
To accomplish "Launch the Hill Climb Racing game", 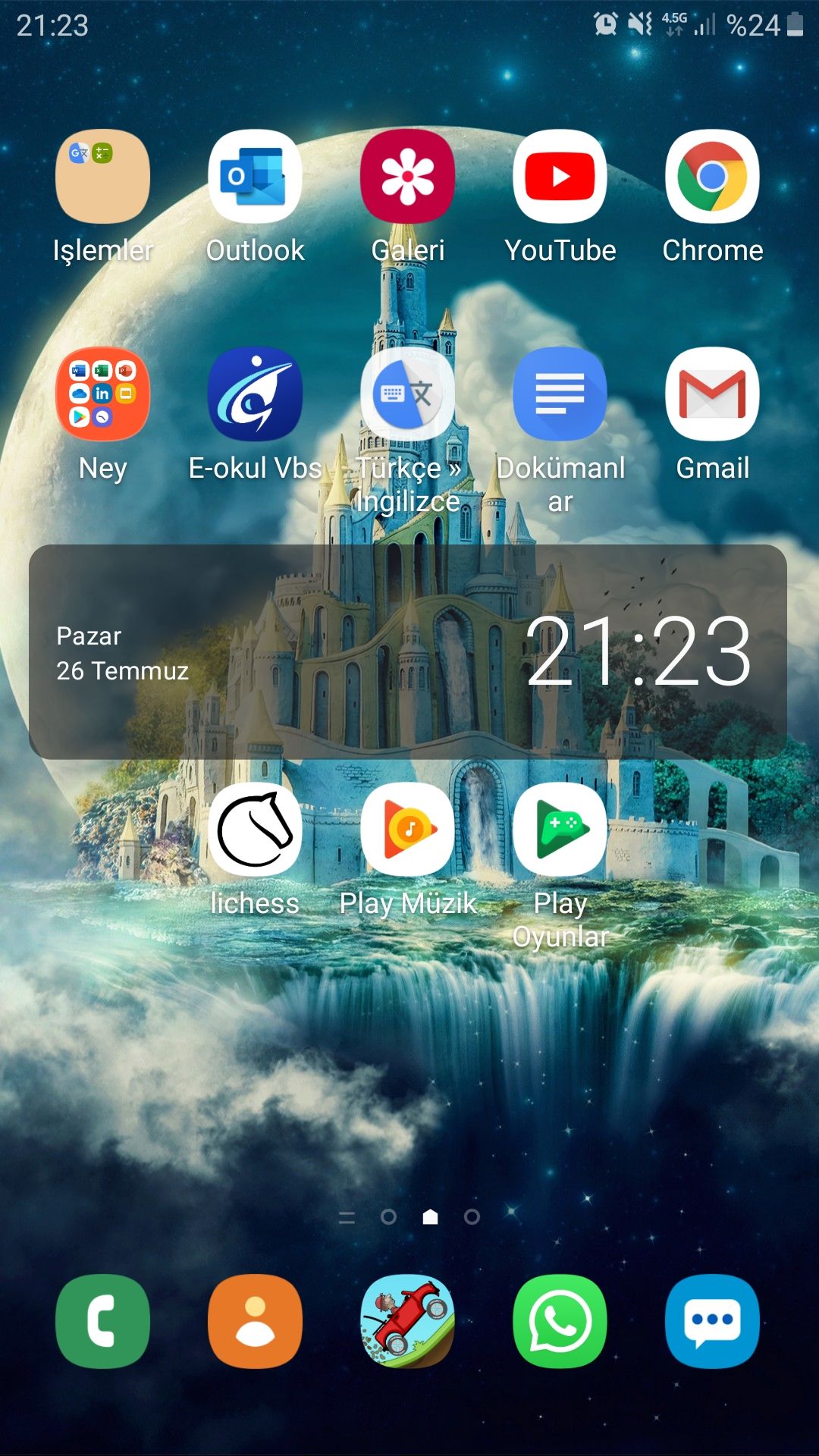I will (x=407, y=1321).
